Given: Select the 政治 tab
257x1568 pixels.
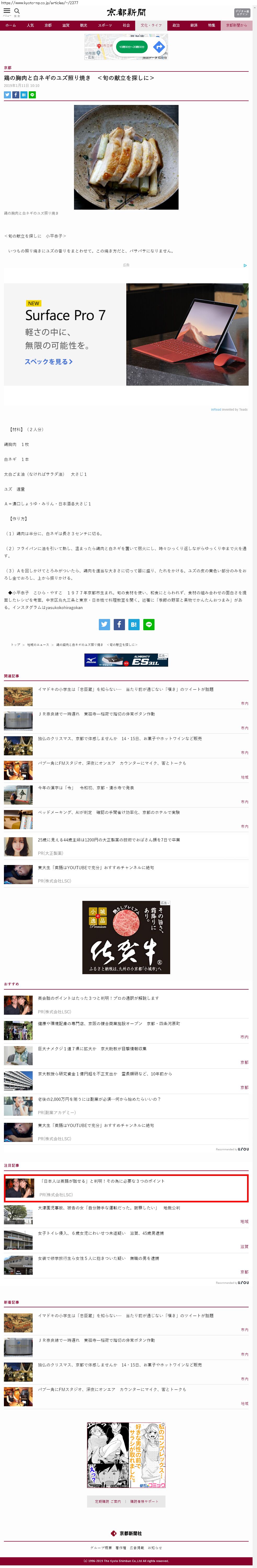Looking at the screenshot, I should (x=176, y=26).
